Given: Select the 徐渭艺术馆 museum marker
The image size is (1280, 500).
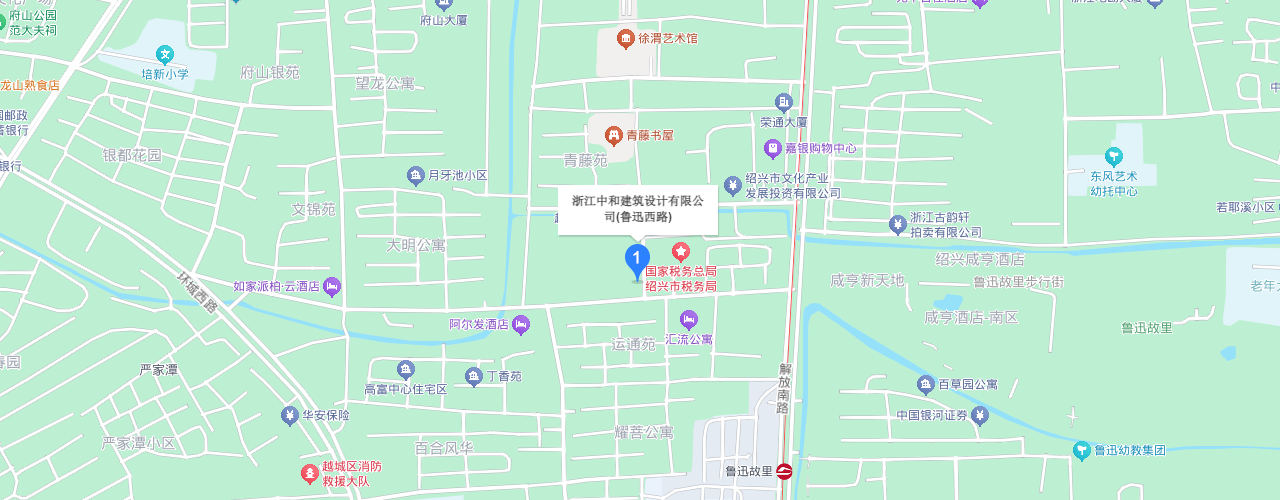Looking at the screenshot, I should (x=625, y=39).
